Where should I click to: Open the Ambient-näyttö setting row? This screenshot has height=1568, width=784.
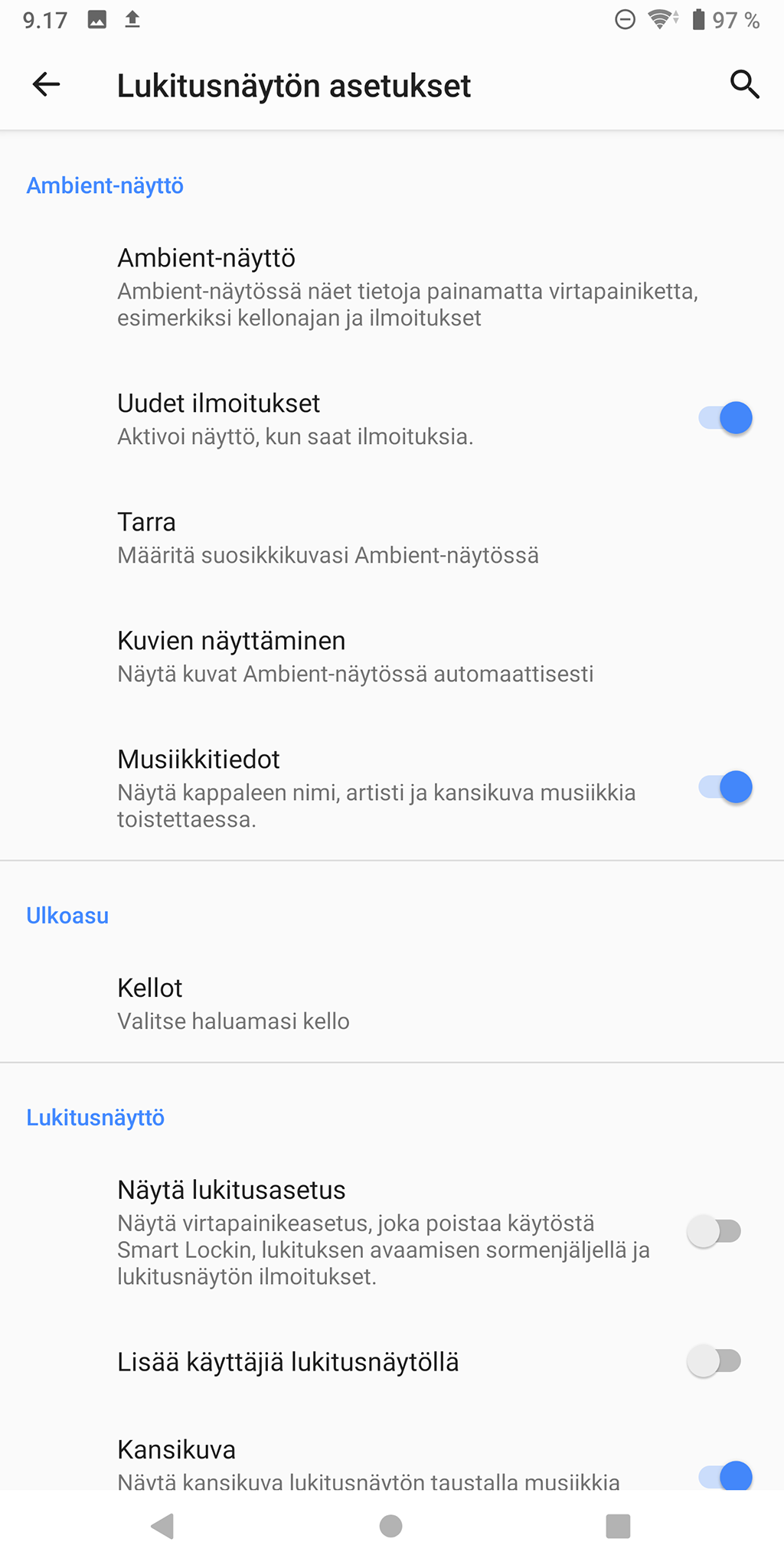pos(392,287)
